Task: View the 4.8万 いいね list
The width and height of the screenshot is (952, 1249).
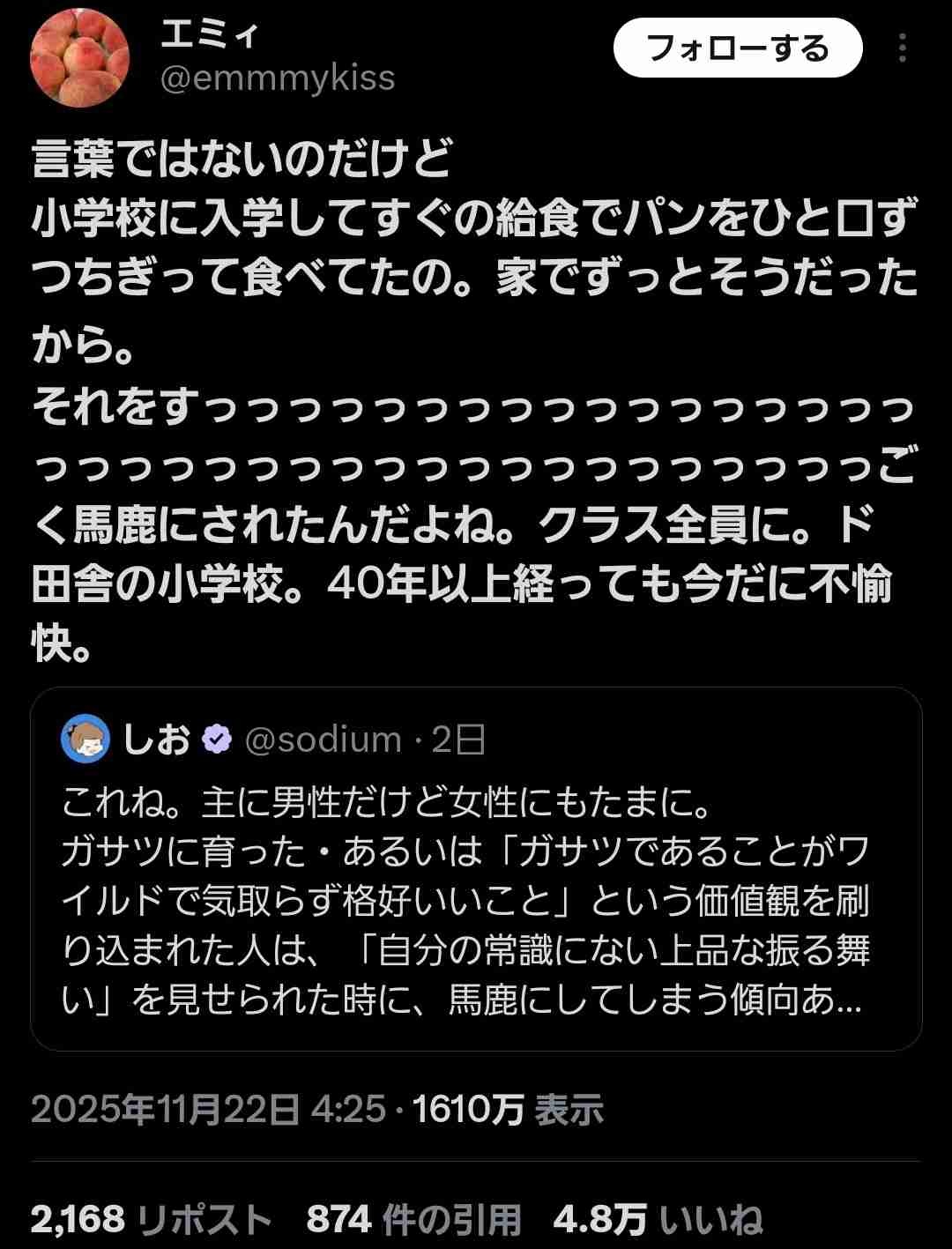Action: point(658,1220)
